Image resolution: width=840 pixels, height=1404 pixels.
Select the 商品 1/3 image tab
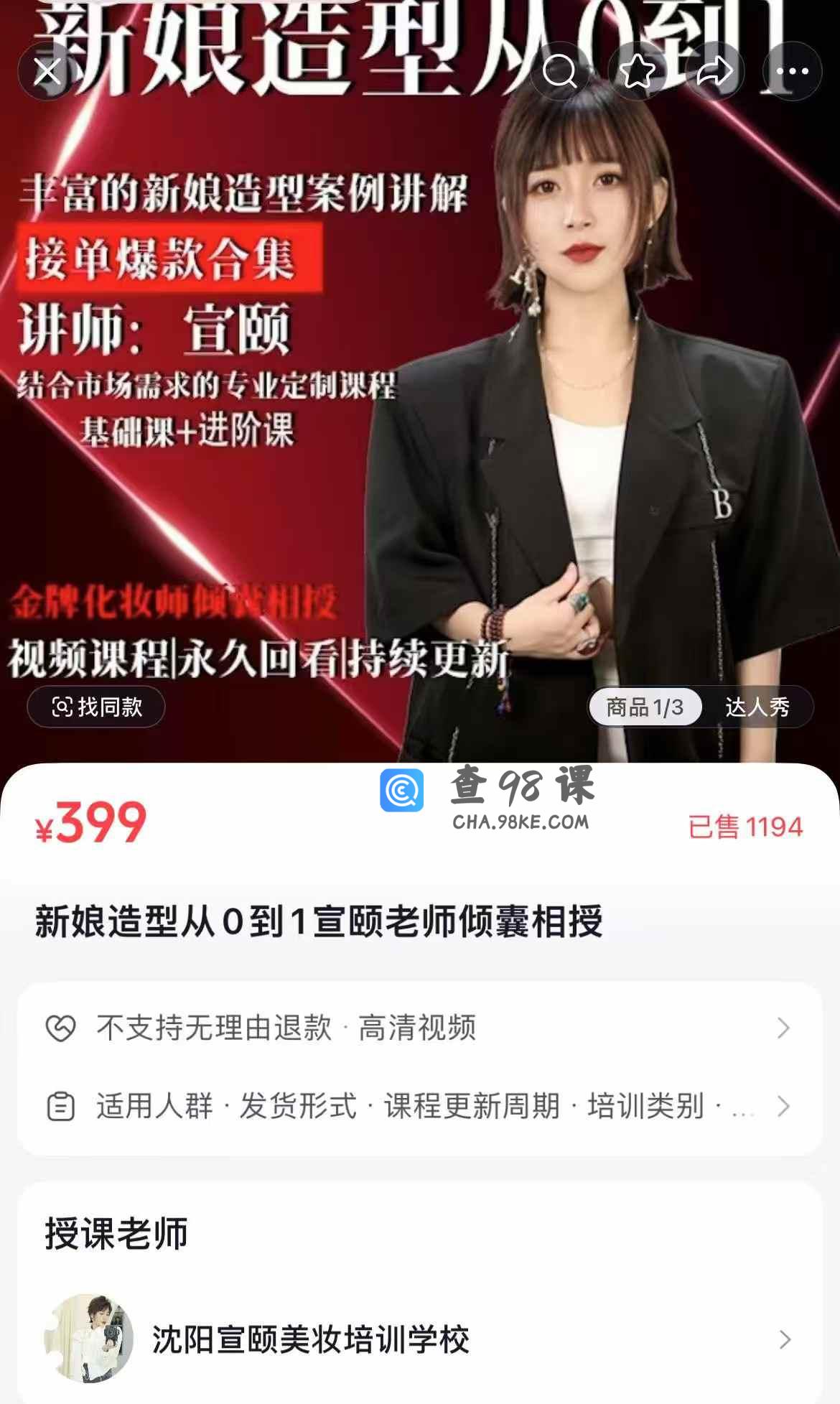pos(645,707)
